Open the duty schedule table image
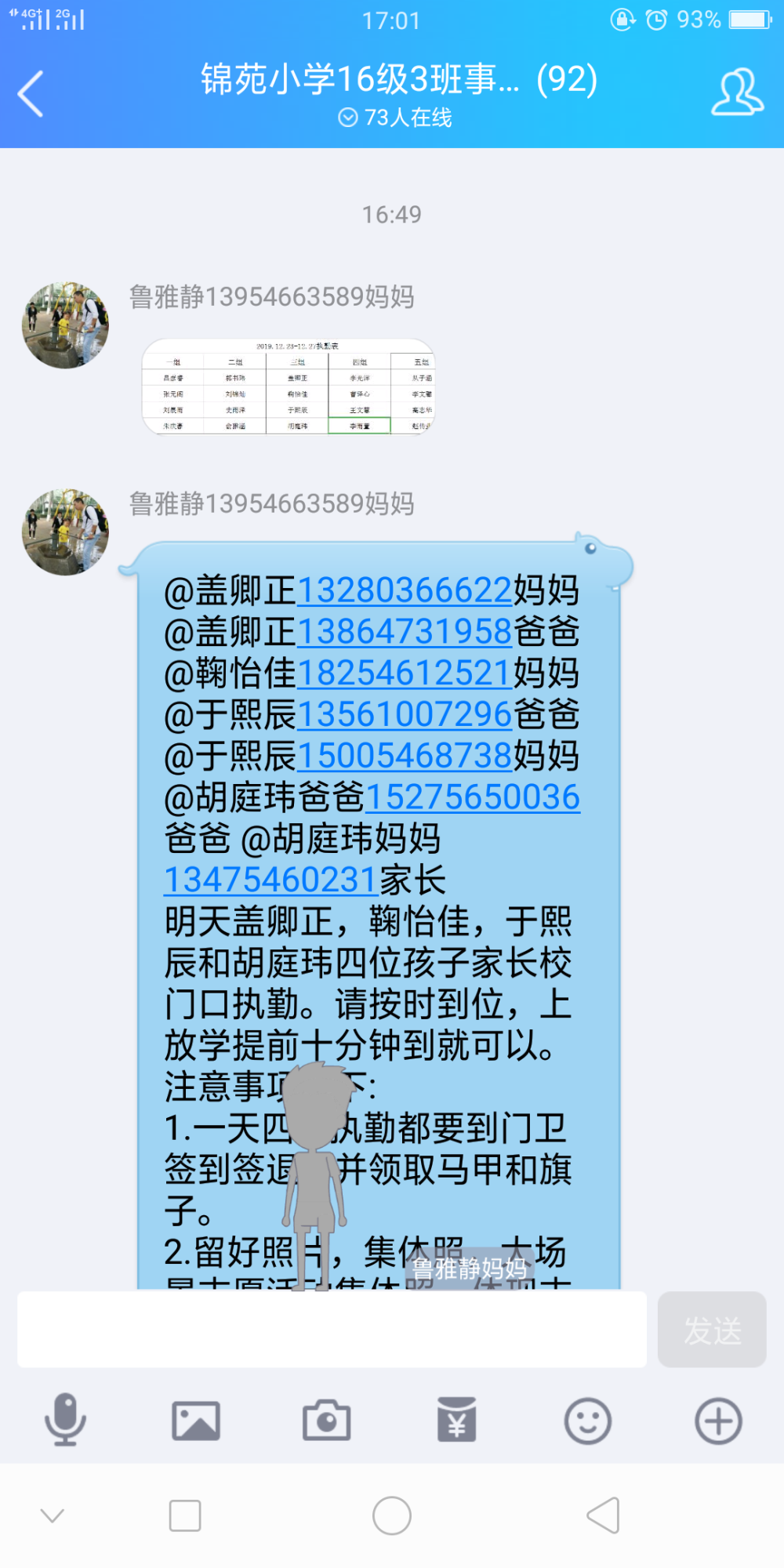 (x=288, y=387)
